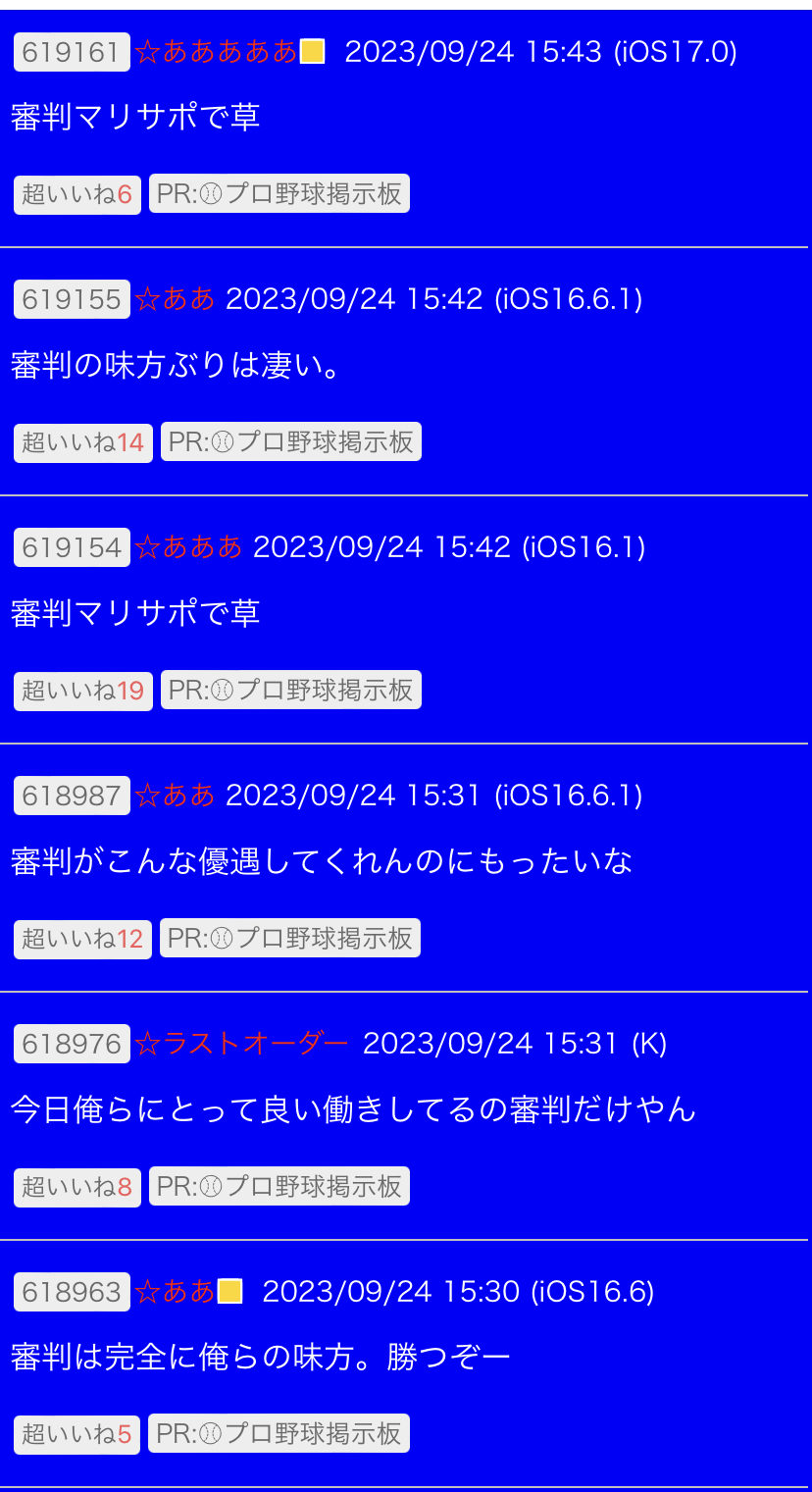Like the post with 超いいね12
Viewport: 812px width, 1492px height.
tap(82, 939)
